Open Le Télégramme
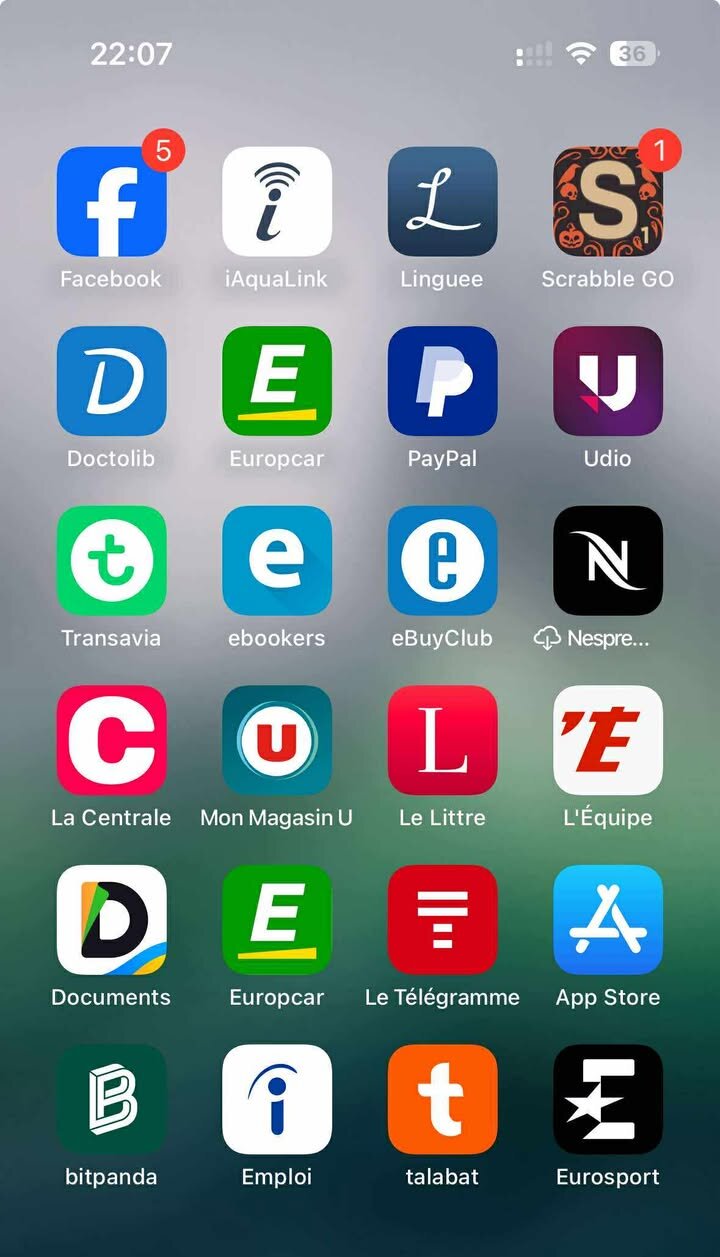The width and height of the screenshot is (720, 1257). (x=442, y=920)
